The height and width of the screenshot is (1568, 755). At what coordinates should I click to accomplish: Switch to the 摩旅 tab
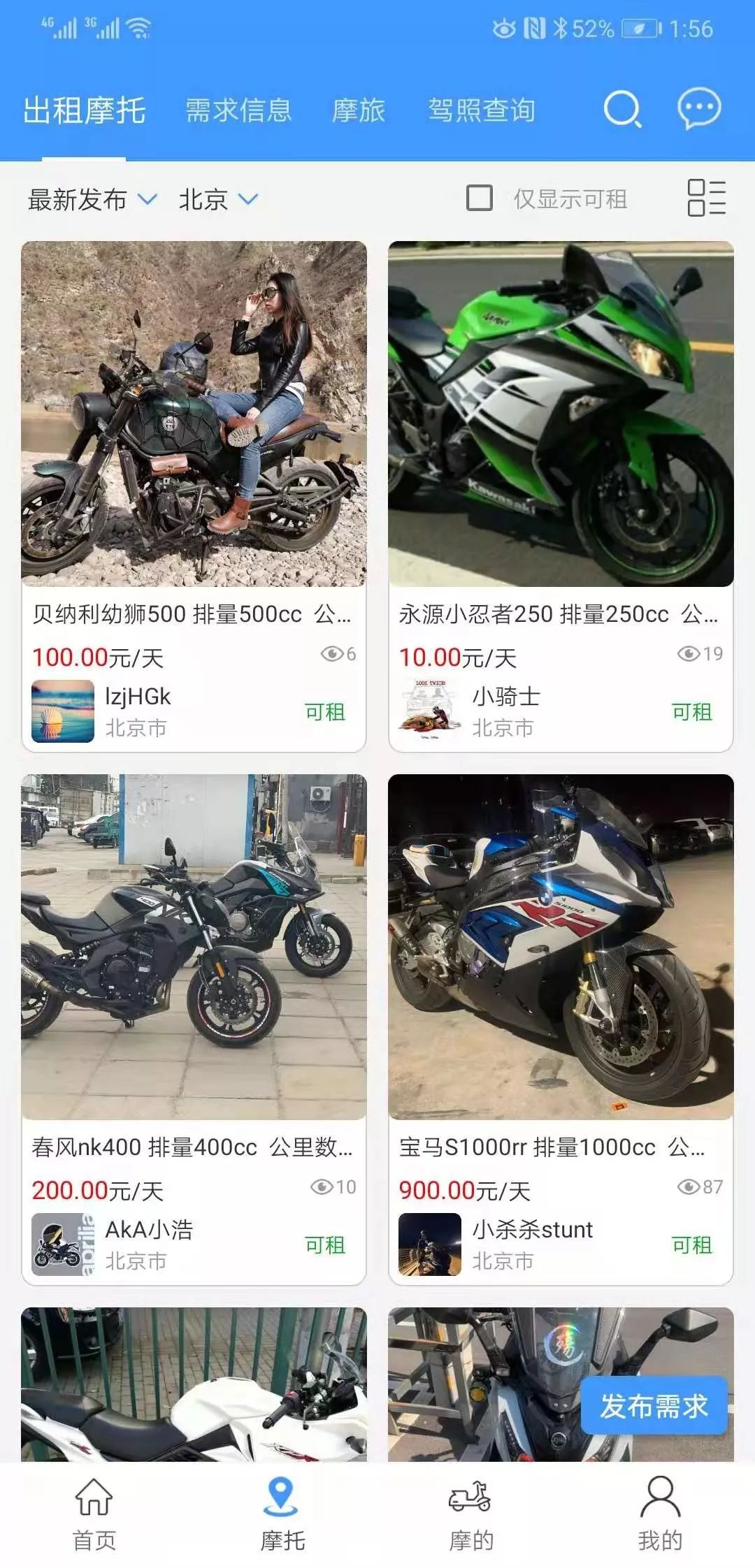click(x=359, y=110)
